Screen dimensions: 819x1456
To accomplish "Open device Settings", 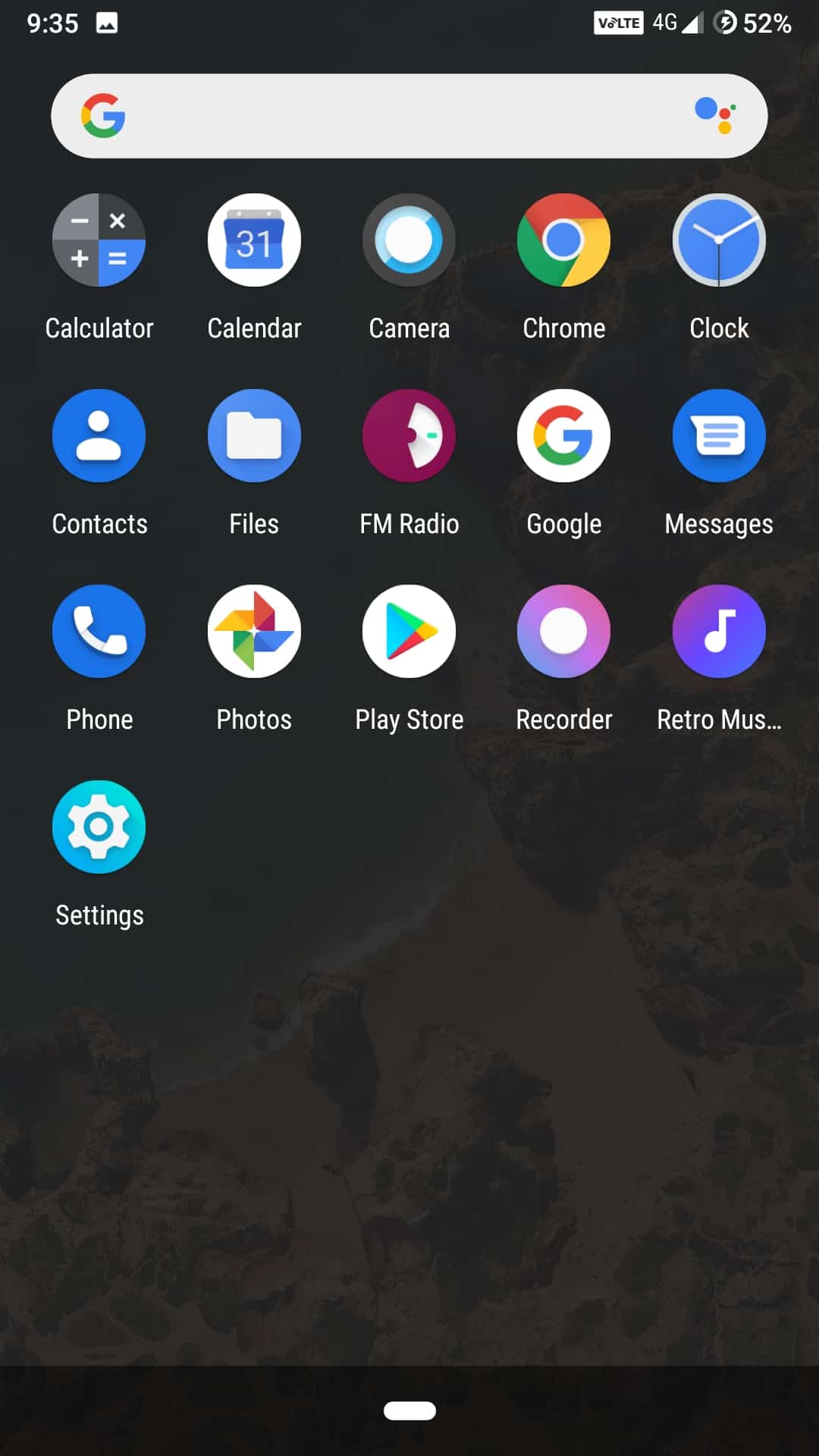I will click(x=99, y=827).
